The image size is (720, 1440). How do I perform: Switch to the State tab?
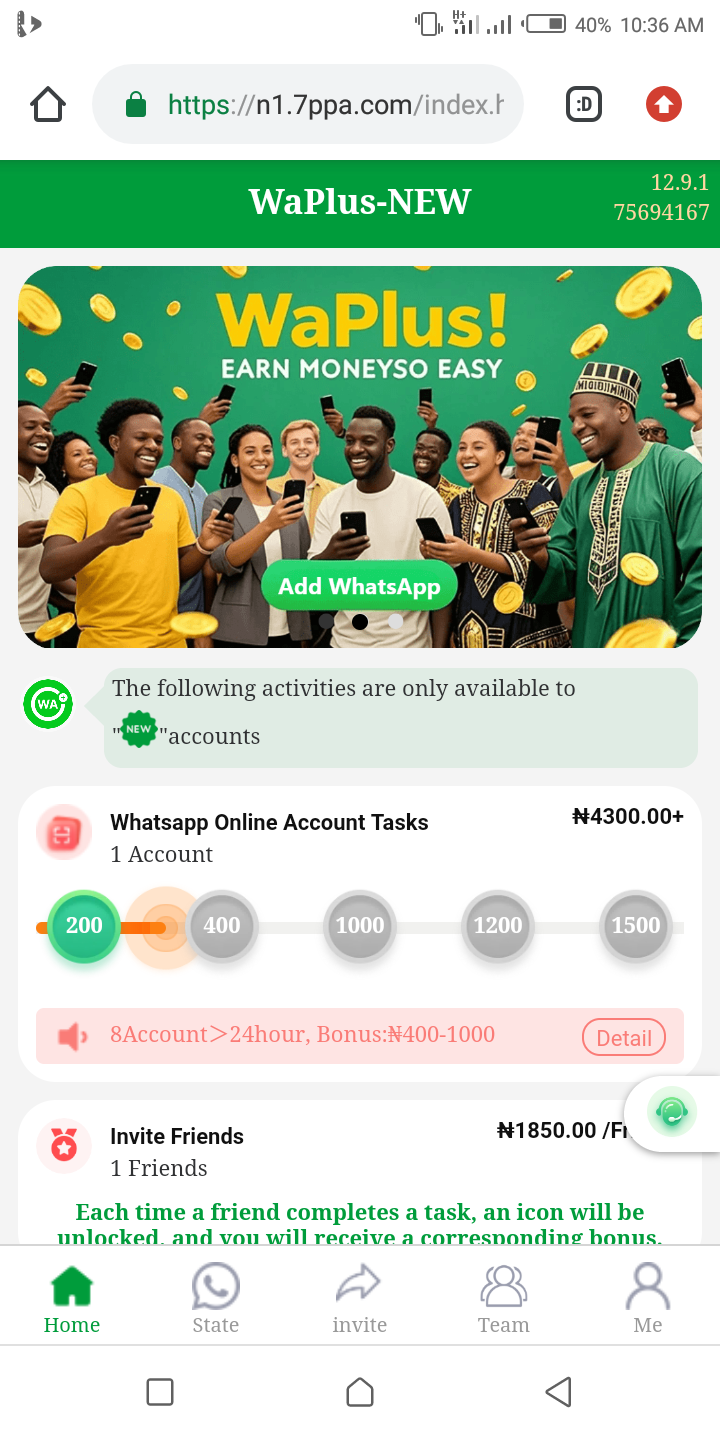pos(216,1298)
